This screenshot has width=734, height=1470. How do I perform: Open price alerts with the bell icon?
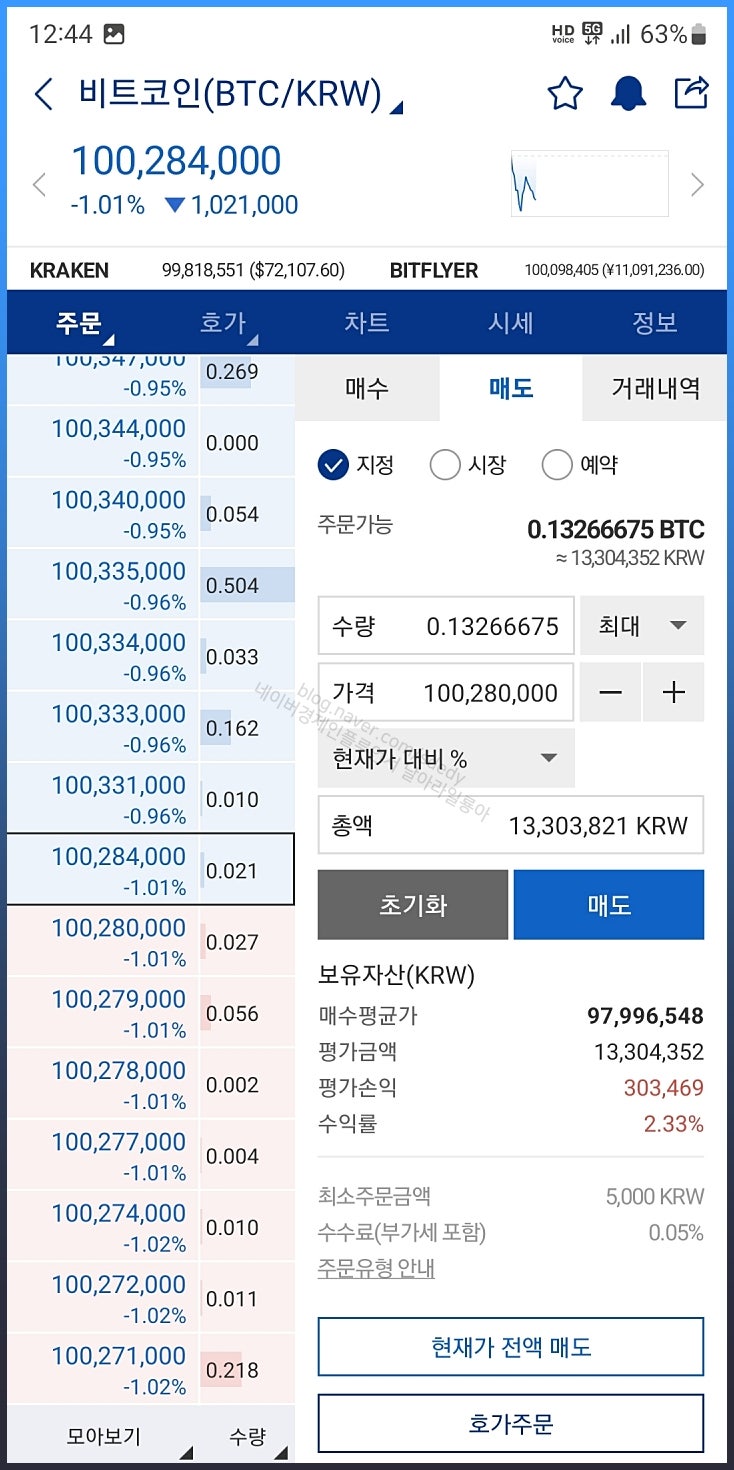pyautogui.click(x=629, y=93)
